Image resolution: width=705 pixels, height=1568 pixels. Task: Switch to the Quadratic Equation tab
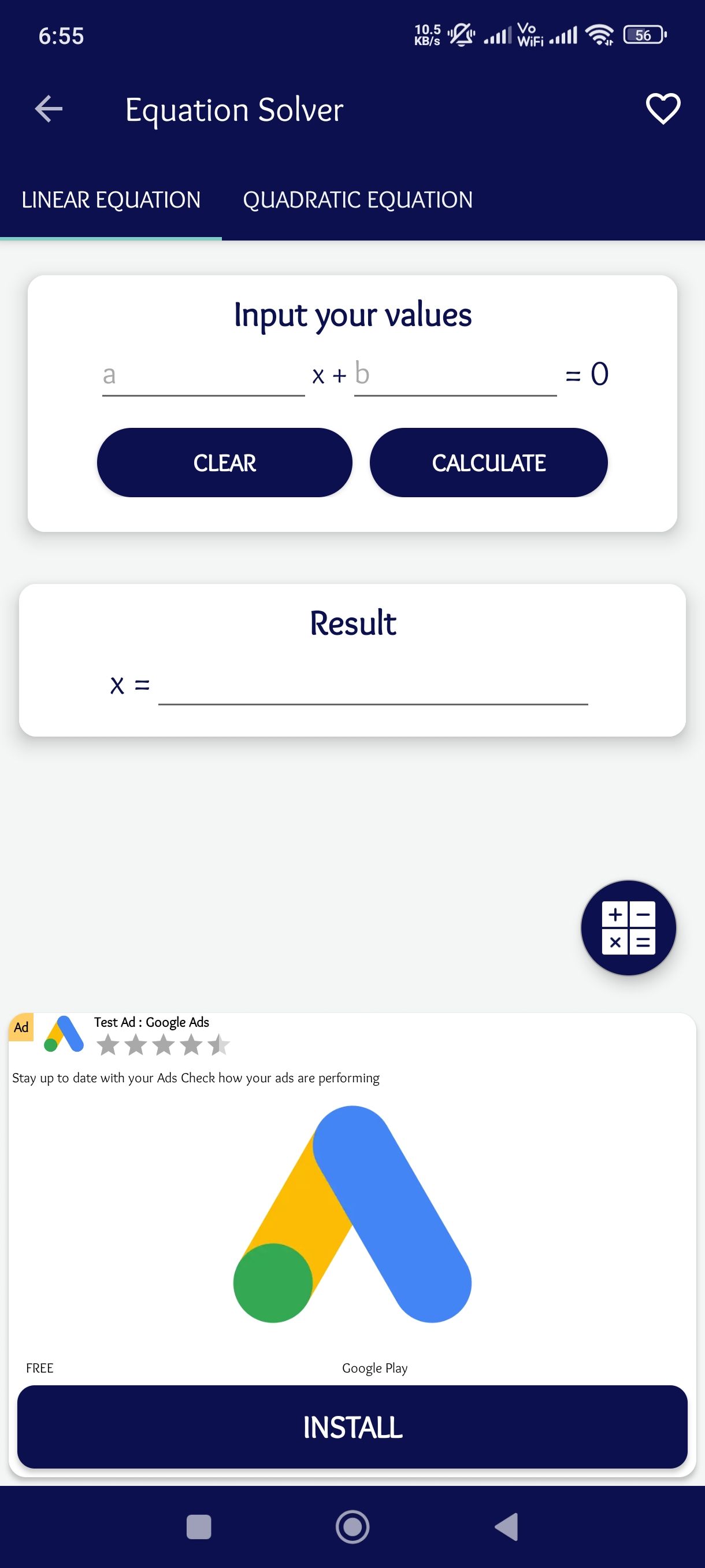point(358,200)
